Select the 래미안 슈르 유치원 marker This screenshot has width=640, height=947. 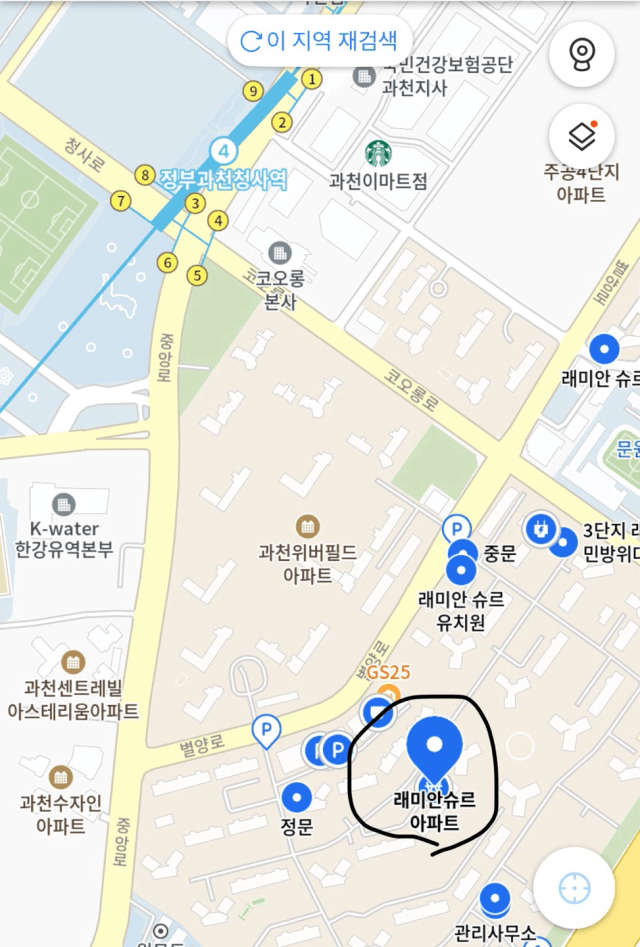461,571
